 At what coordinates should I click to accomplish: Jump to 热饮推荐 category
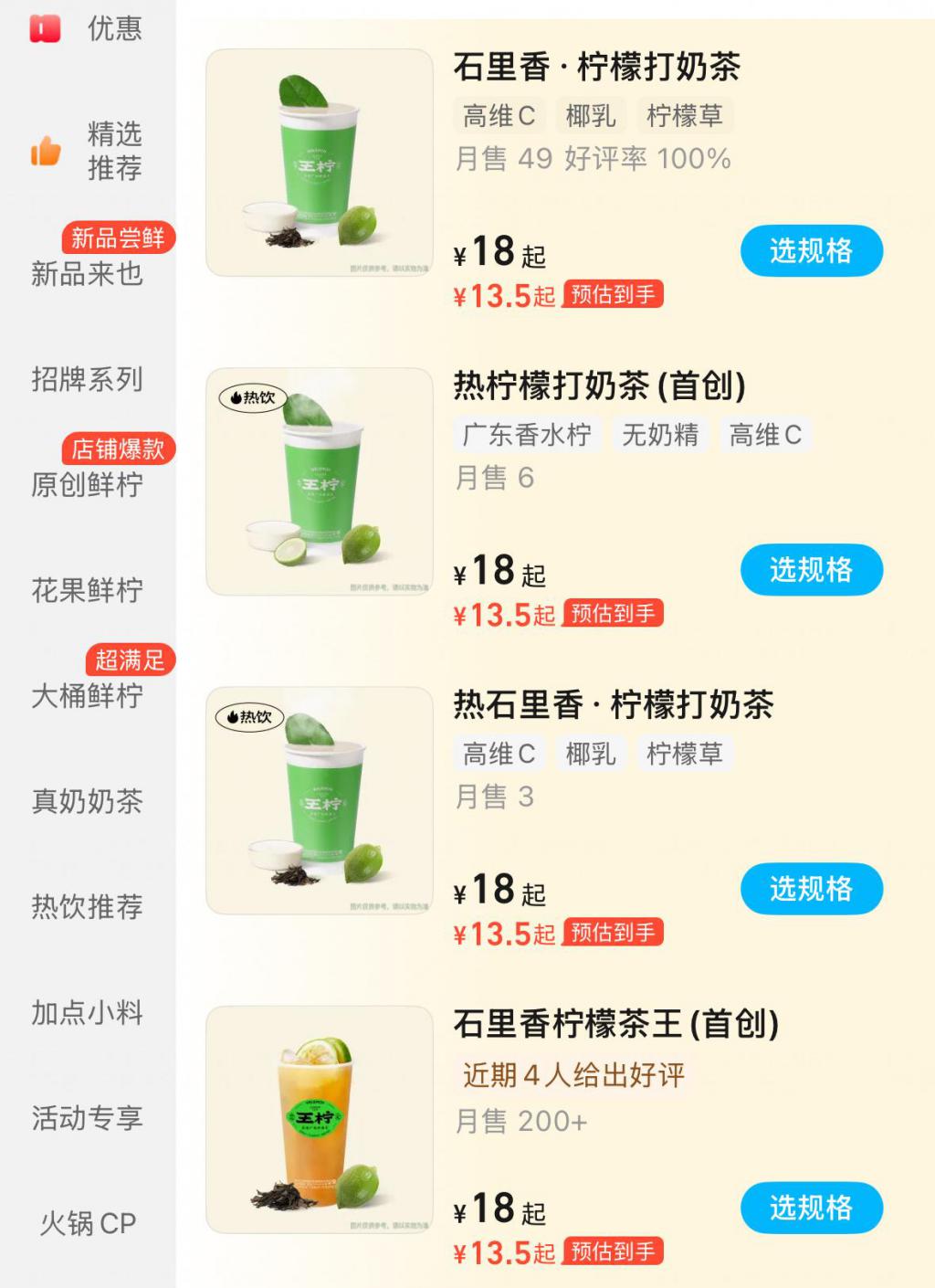pyautogui.click(x=88, y=906)
